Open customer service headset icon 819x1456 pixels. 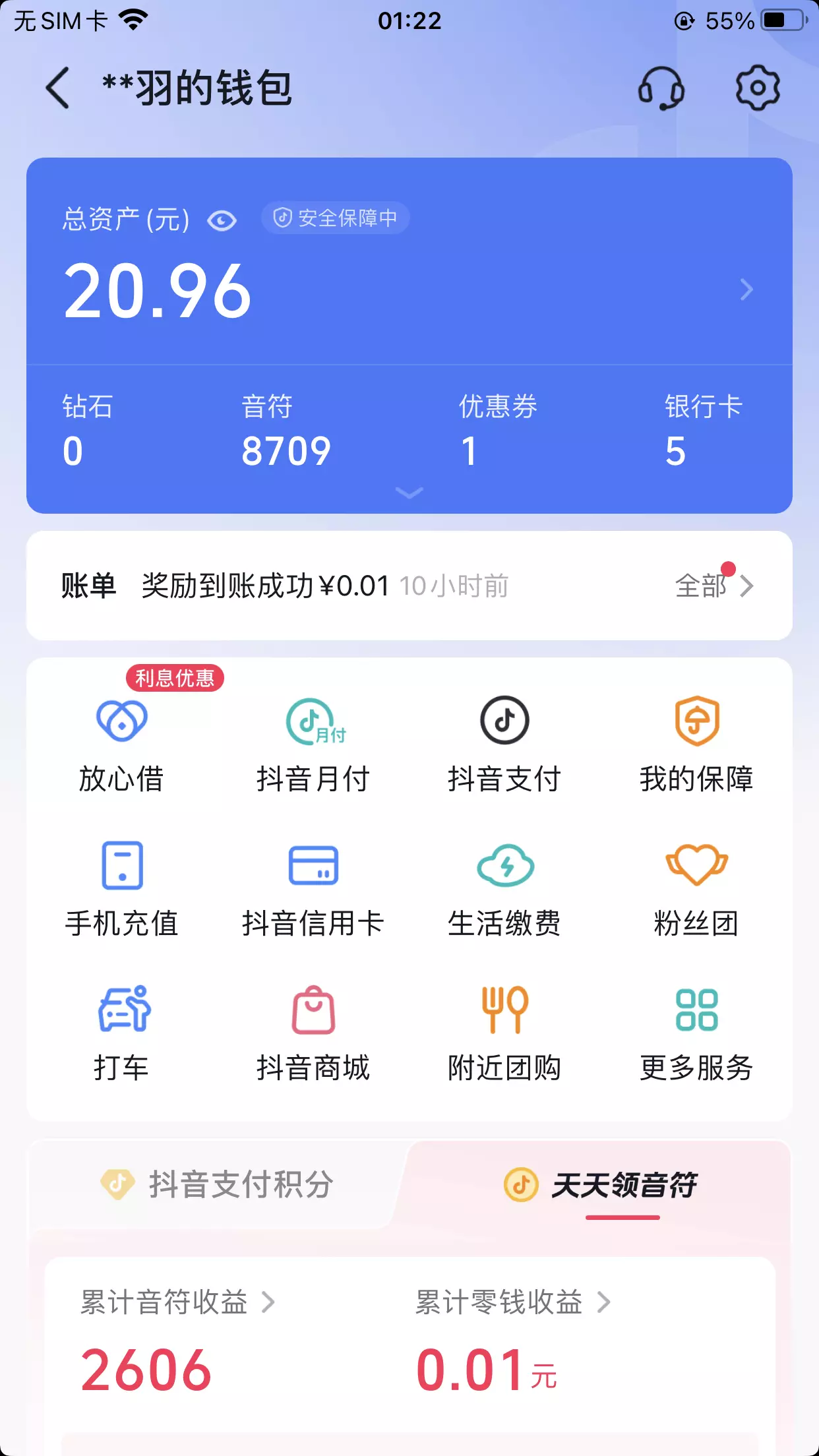(661, 88)
